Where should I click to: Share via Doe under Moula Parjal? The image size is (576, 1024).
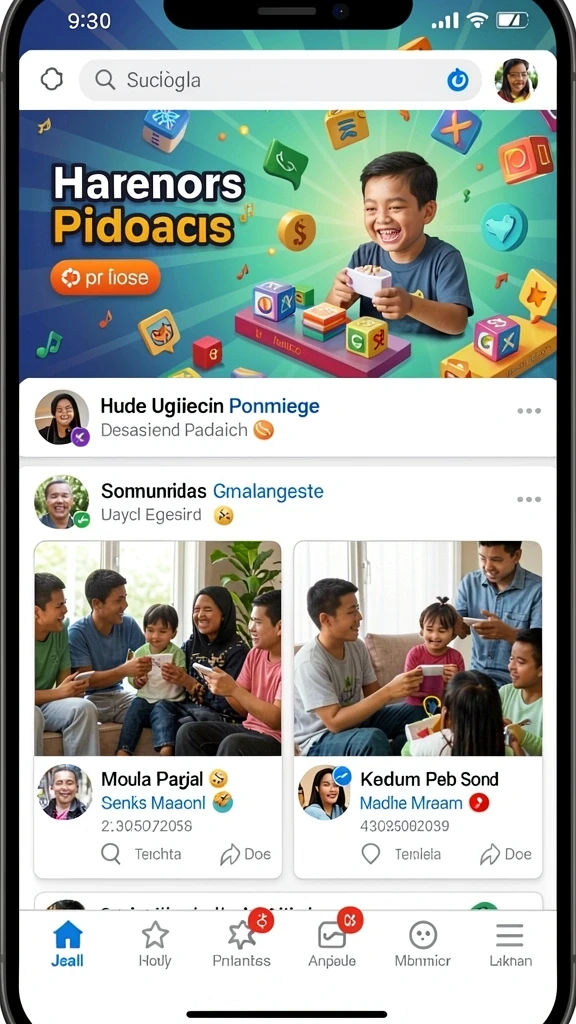tap(245, 854)
